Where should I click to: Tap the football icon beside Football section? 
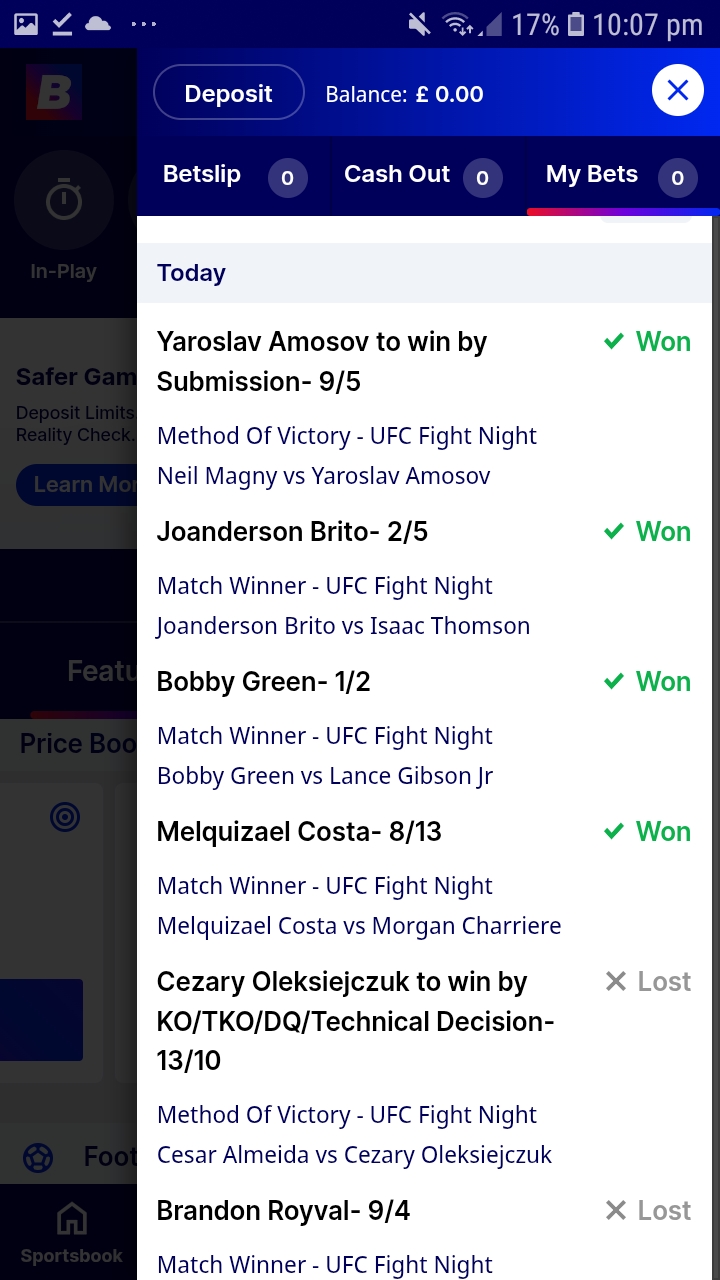tap(37, 1155)
